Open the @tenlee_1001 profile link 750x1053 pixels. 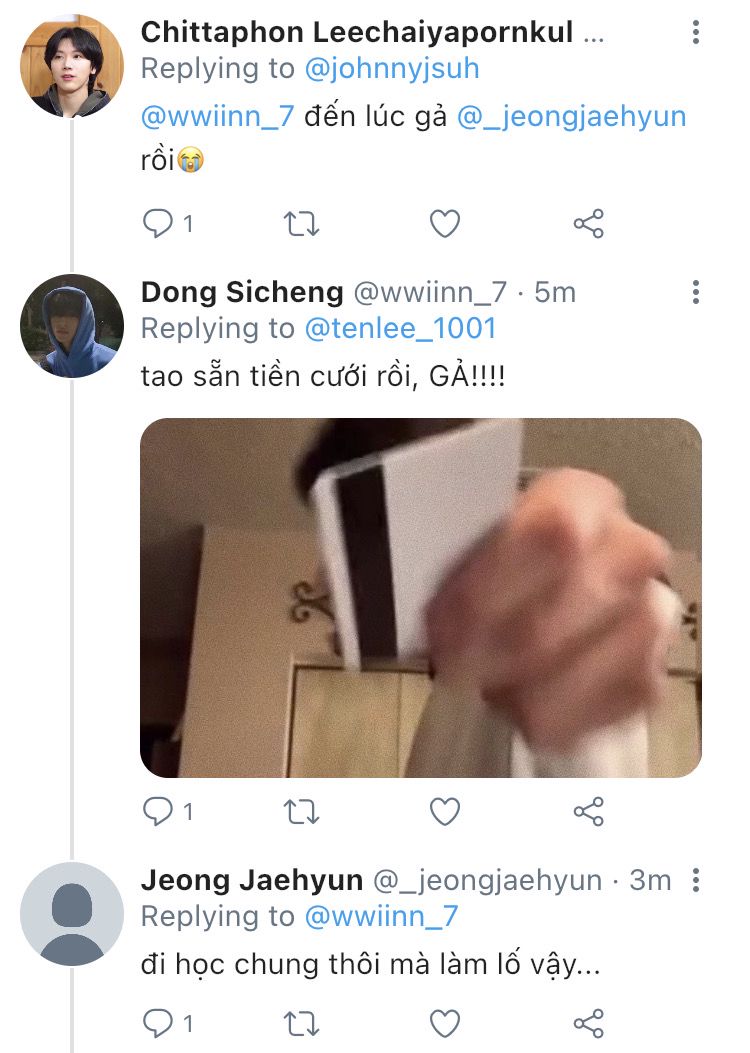(400, 328)
